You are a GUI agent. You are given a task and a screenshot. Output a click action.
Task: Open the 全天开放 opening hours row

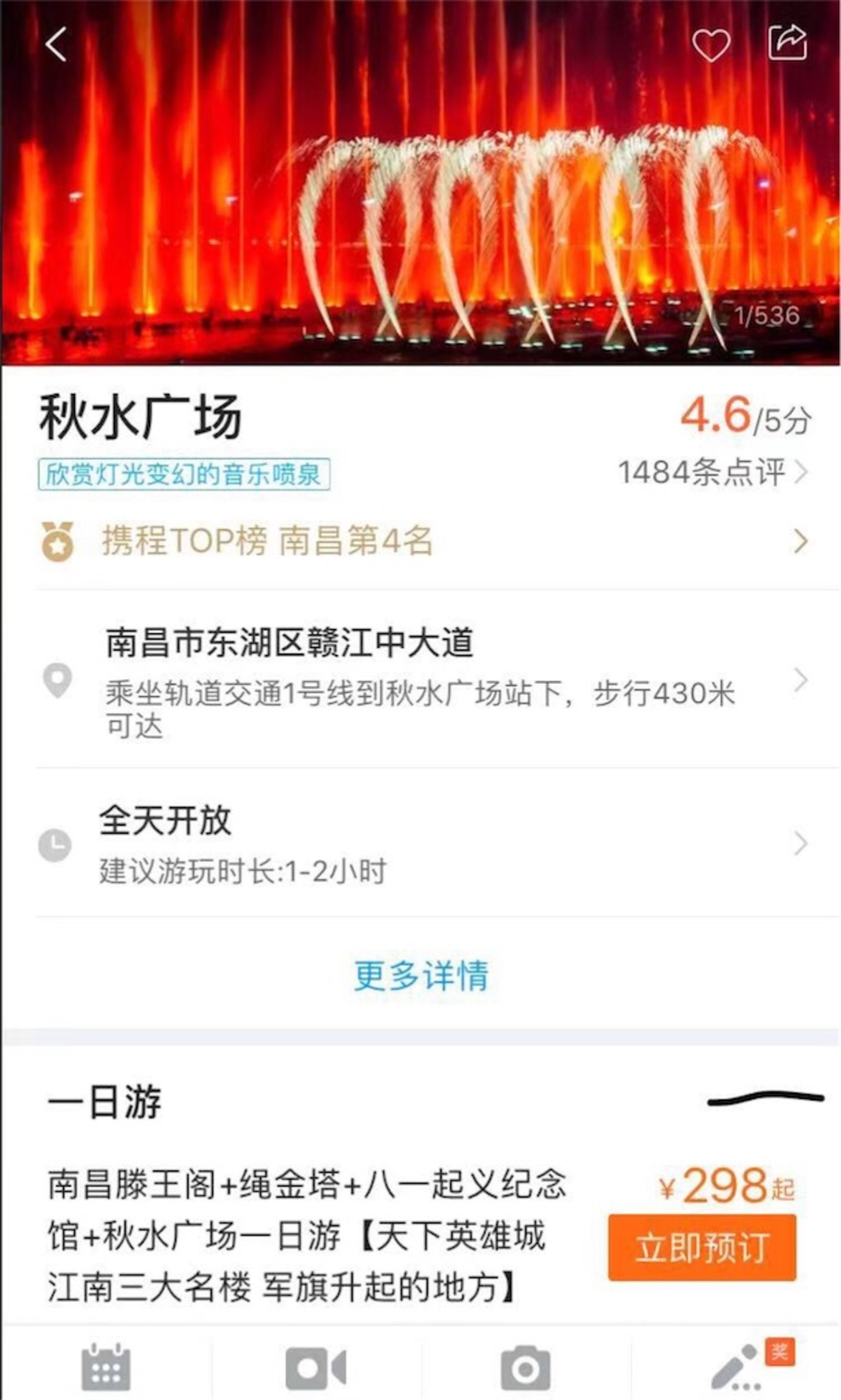point(420,843)
